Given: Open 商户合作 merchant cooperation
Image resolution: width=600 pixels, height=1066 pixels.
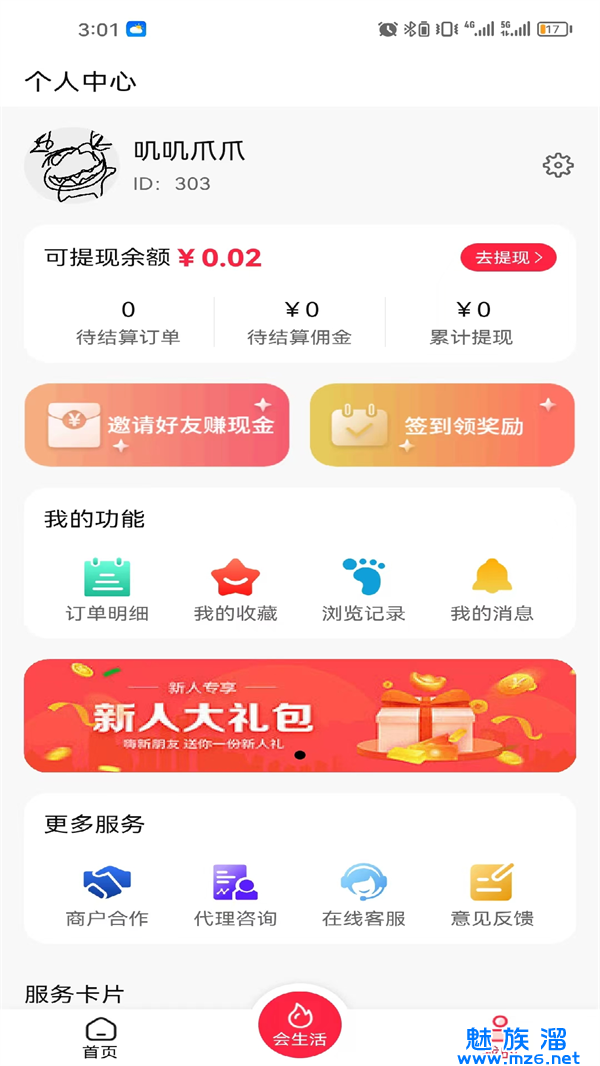Looking at the screenshot, I should [x=107, y=895].
